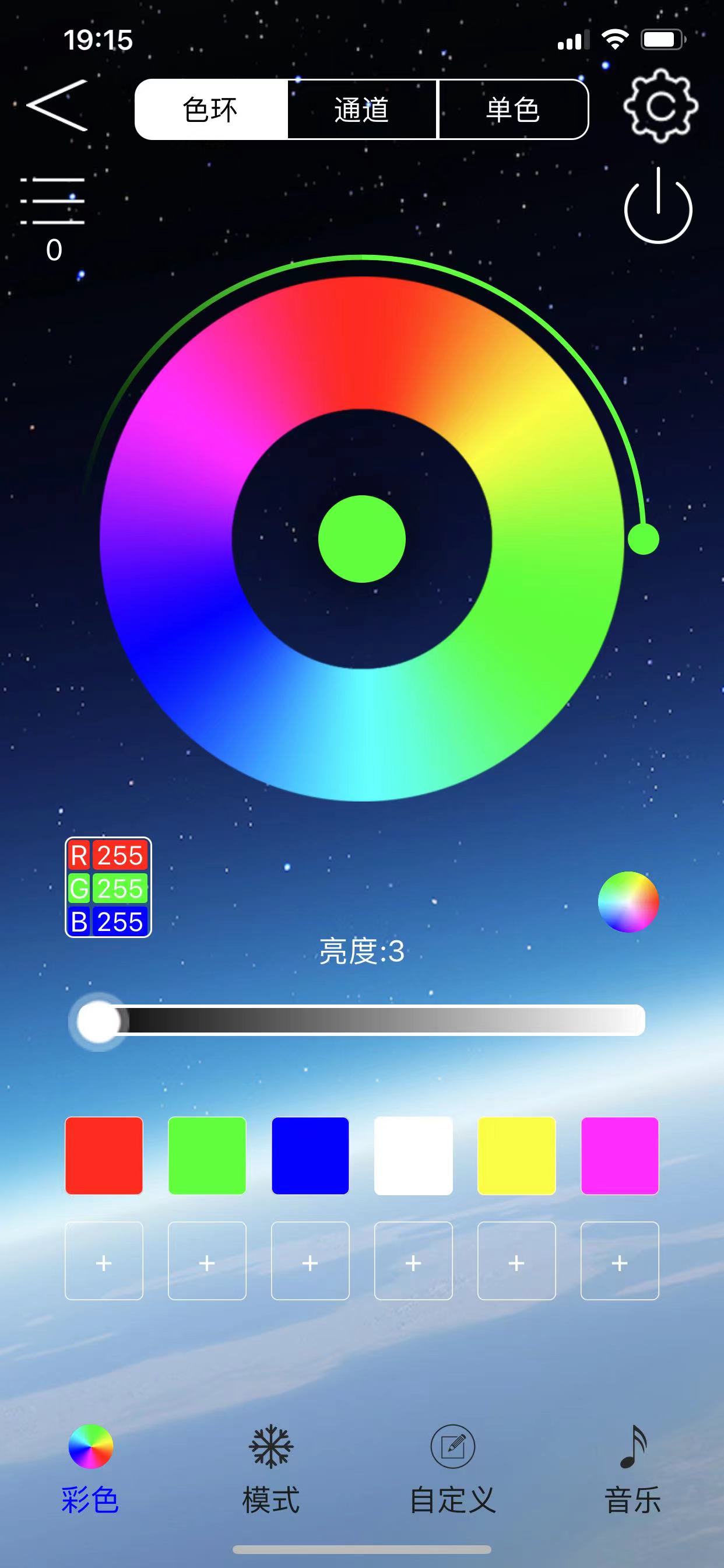Select the 色环 tab
724x1568 pixels.
point(211,110)
